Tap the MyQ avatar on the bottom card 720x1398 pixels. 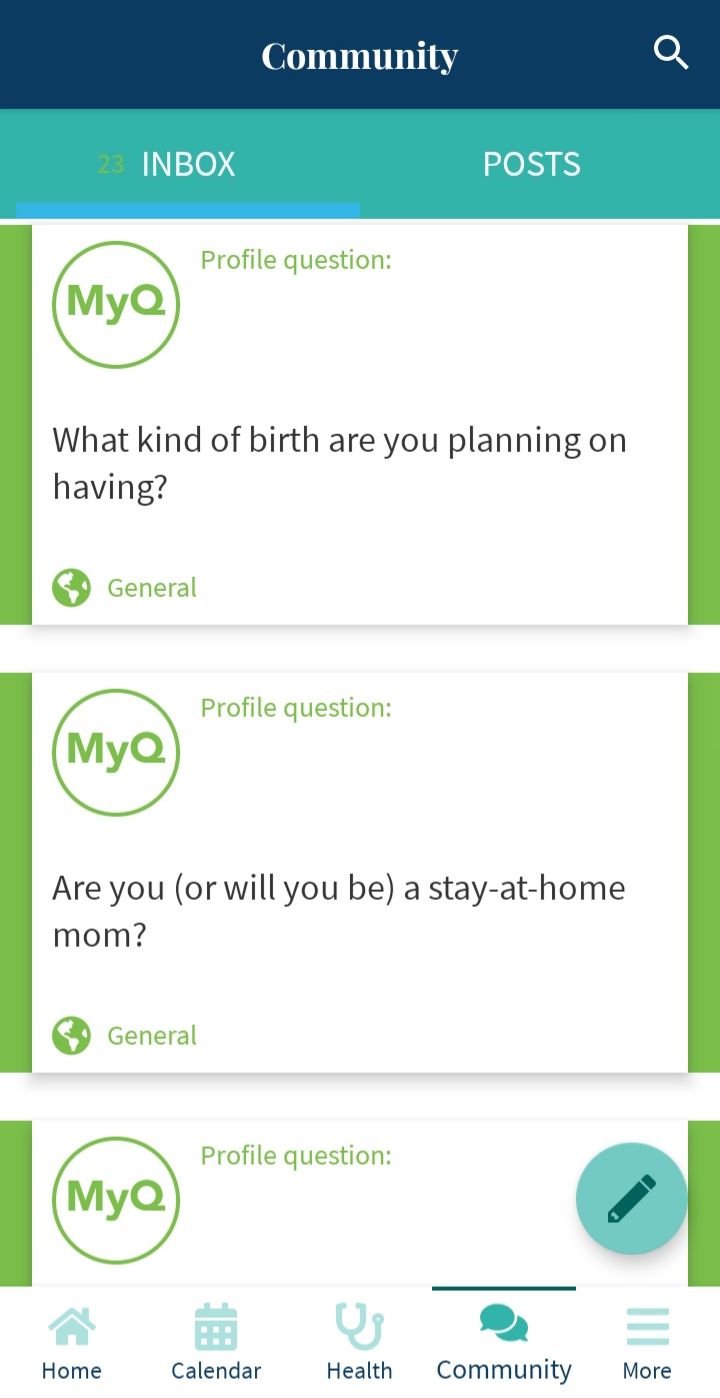tap(116, 1200)
